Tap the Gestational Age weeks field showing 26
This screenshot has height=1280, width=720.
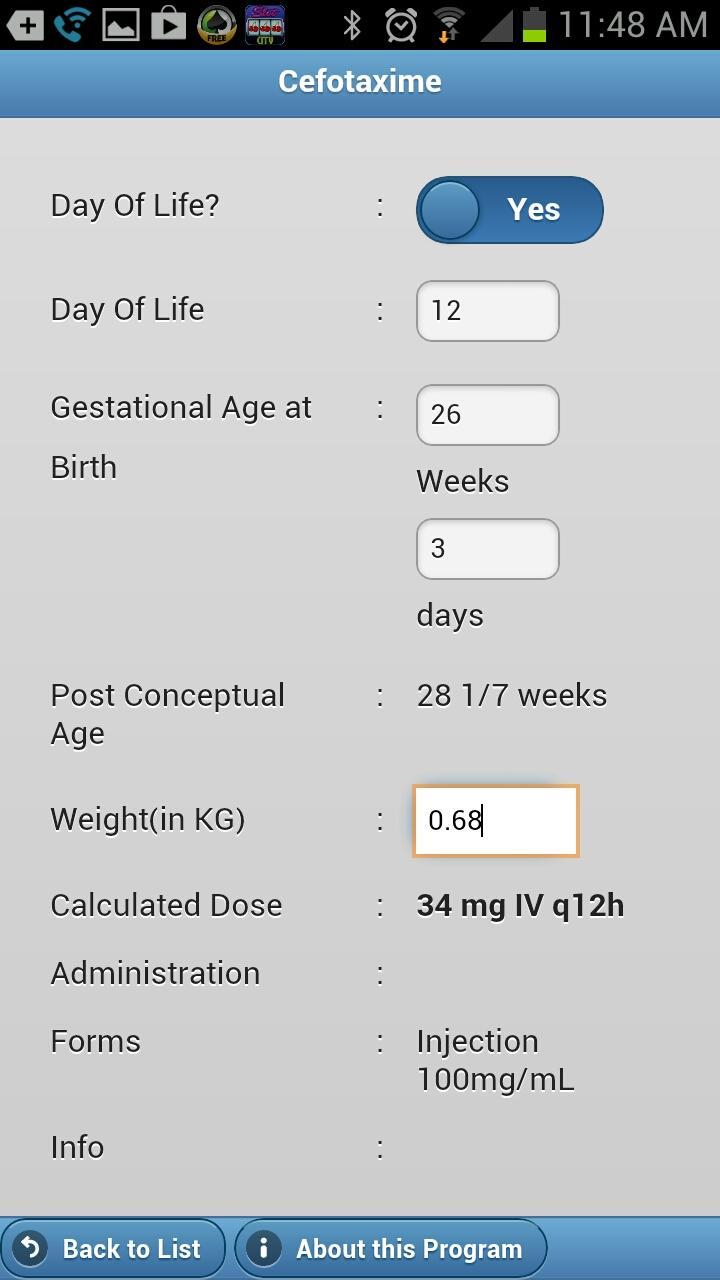[x=487, y=414]
